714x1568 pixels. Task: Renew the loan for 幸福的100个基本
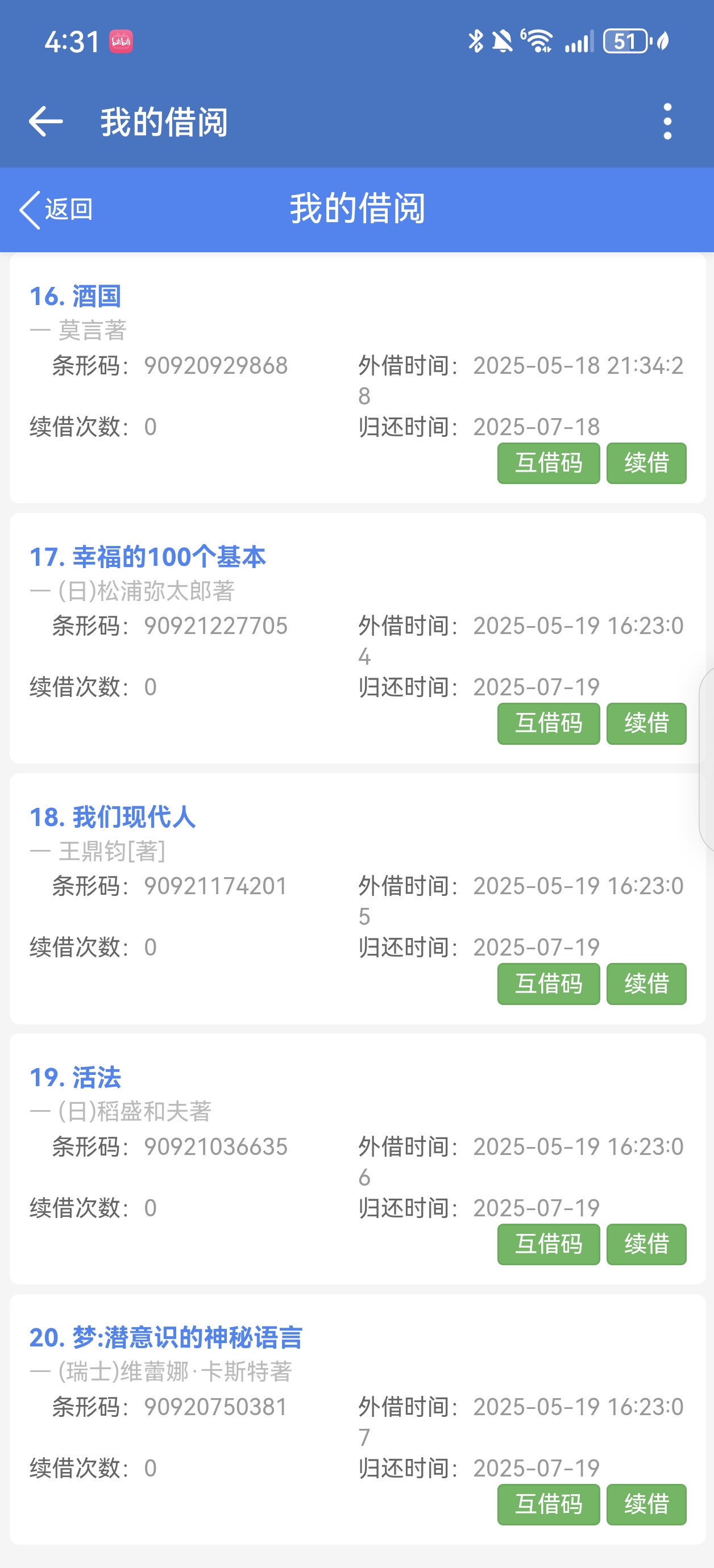646,723
